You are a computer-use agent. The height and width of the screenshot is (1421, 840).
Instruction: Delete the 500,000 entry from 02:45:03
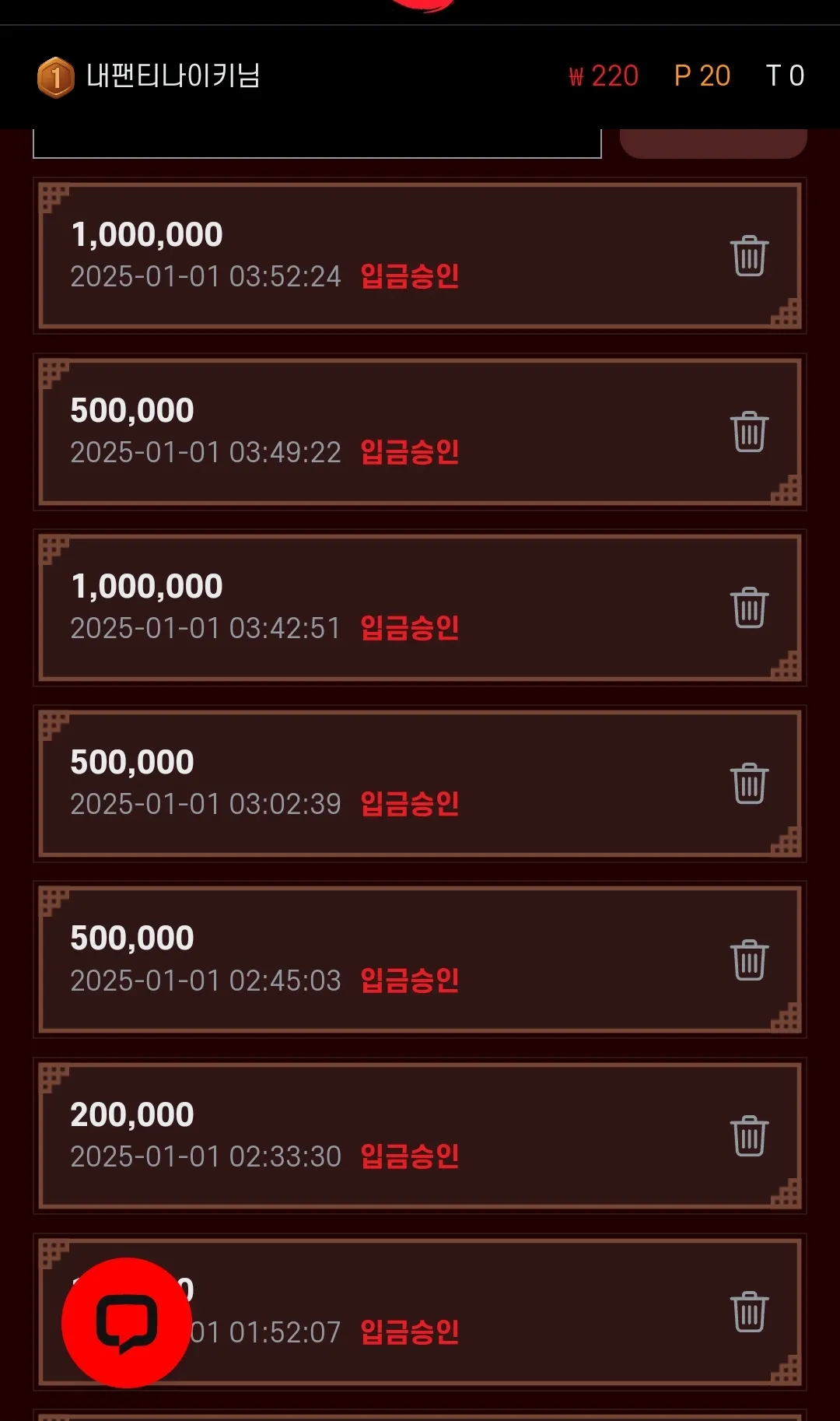(x=749, y=960)
